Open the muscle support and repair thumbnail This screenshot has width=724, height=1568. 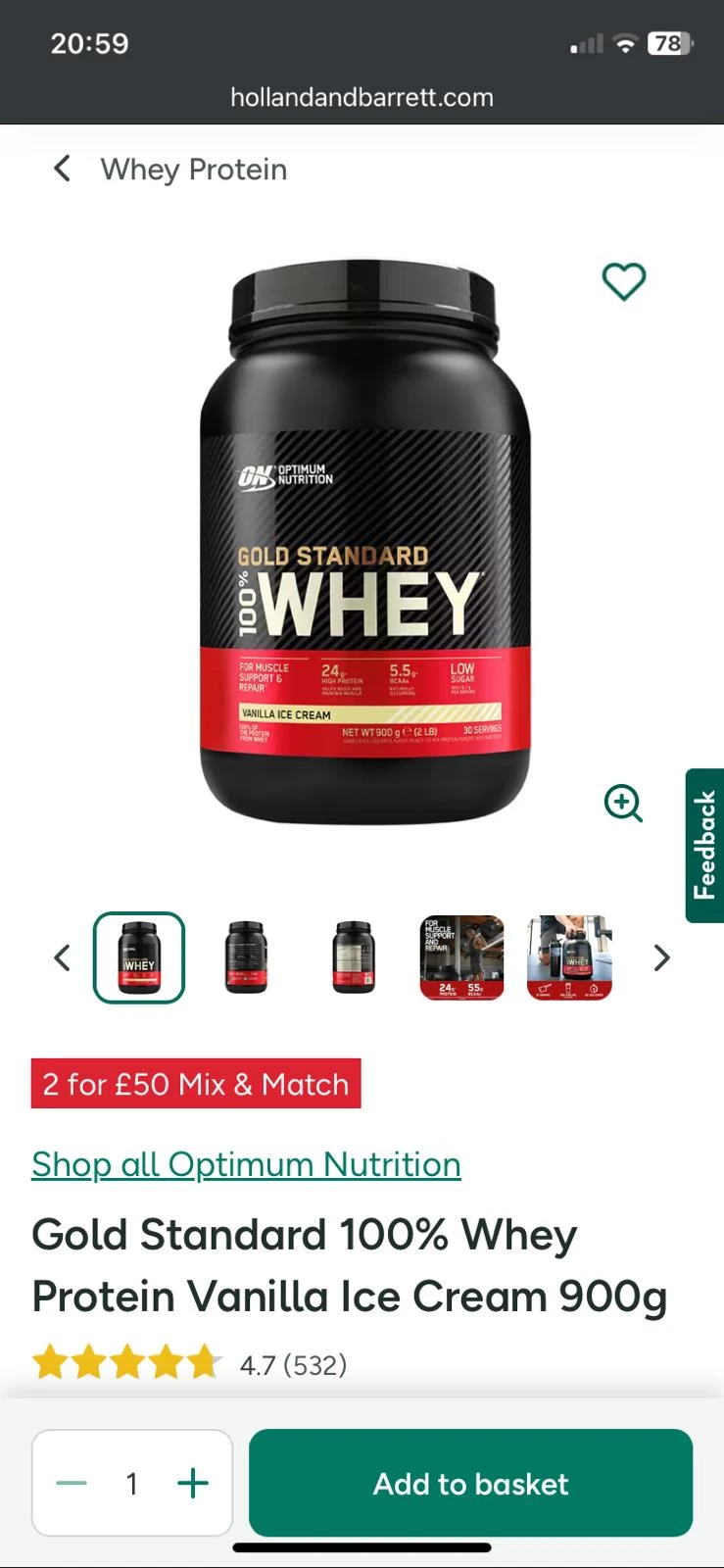(x=461, y=957)
